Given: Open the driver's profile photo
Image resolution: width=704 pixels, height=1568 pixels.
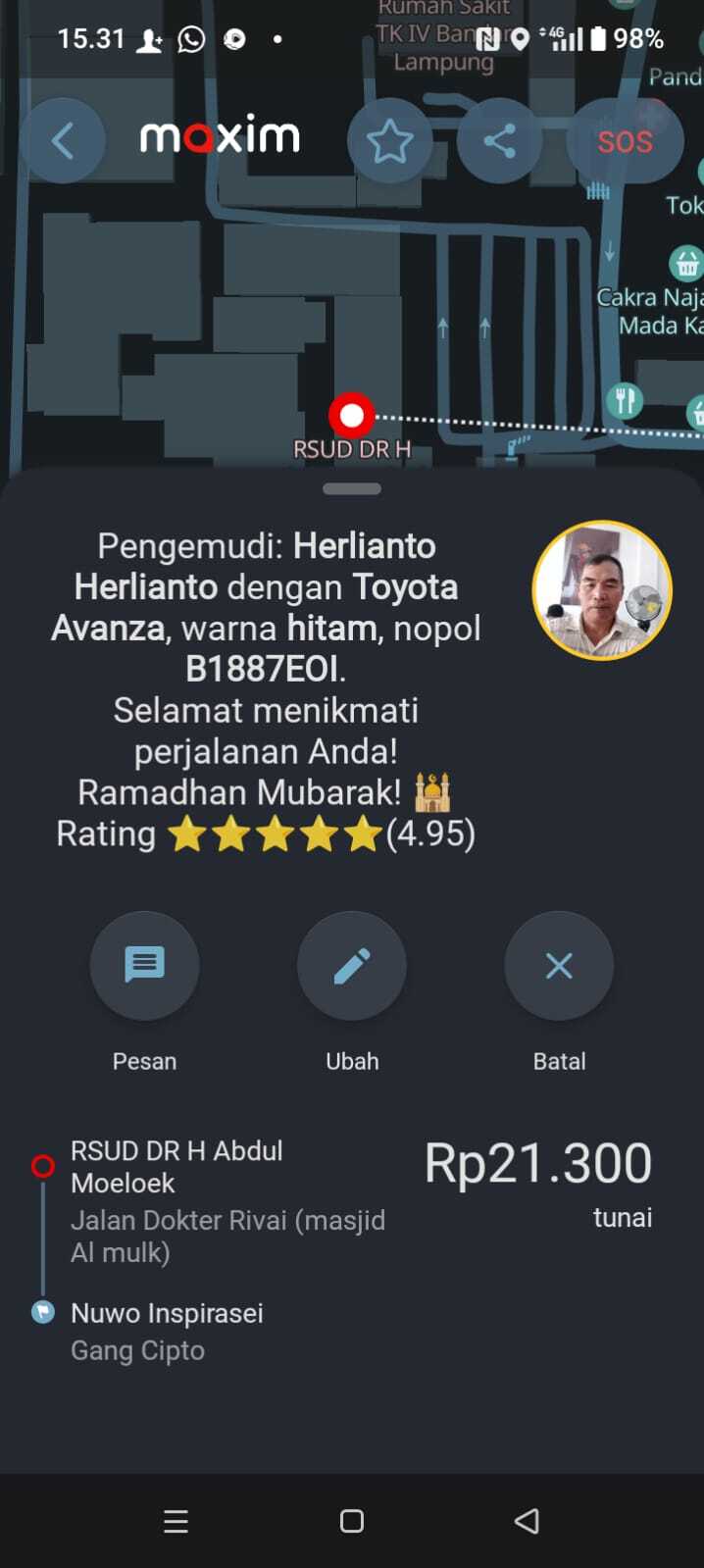Looking at the screenshot, I should (x=602, y=590).
